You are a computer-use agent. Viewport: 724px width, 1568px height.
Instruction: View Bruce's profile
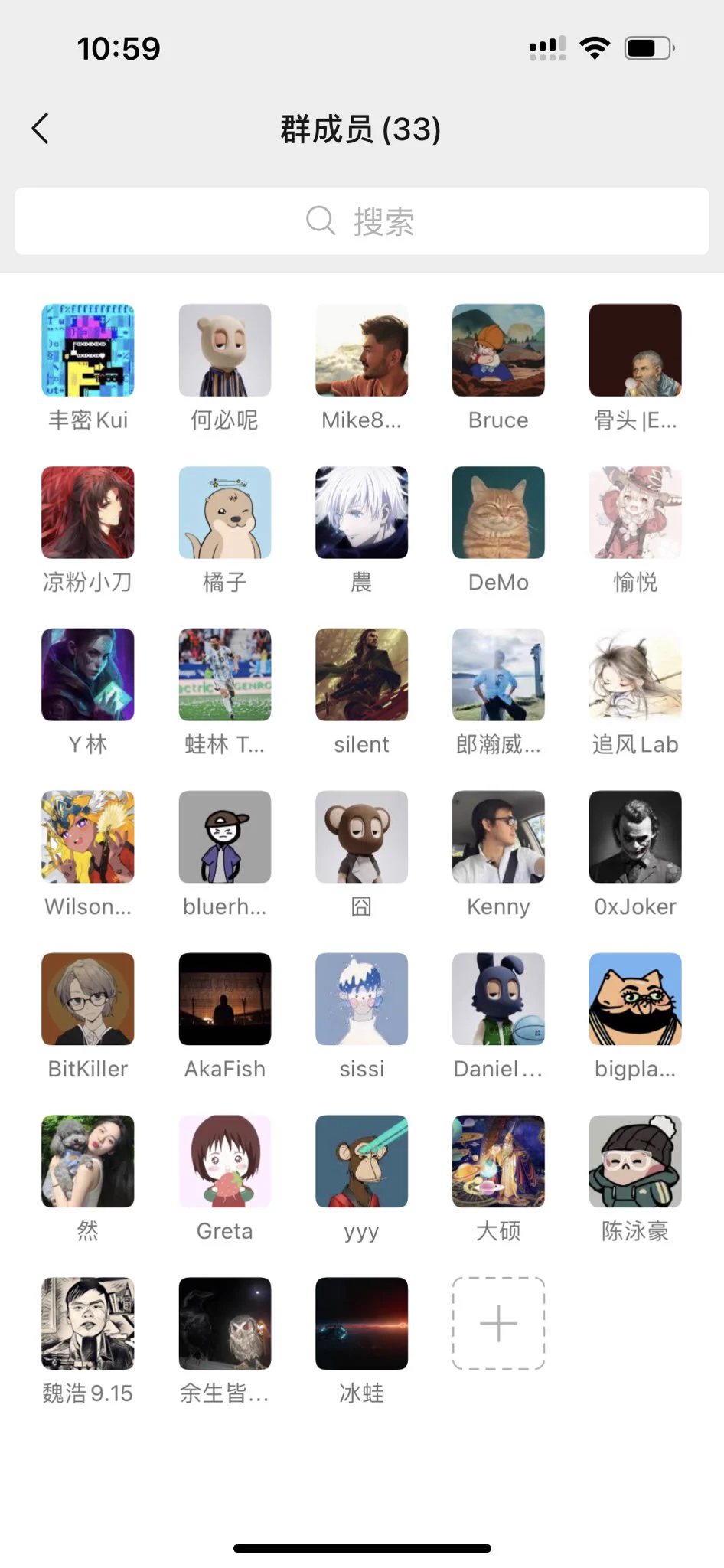[x=498, y=351]
